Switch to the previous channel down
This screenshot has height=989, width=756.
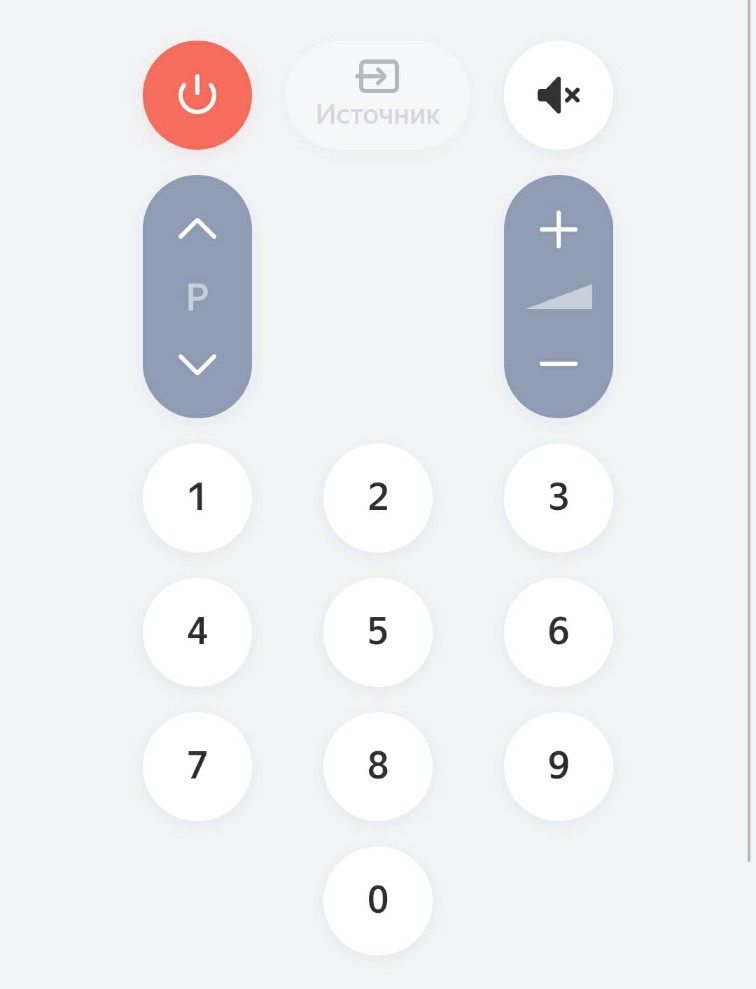197,364
